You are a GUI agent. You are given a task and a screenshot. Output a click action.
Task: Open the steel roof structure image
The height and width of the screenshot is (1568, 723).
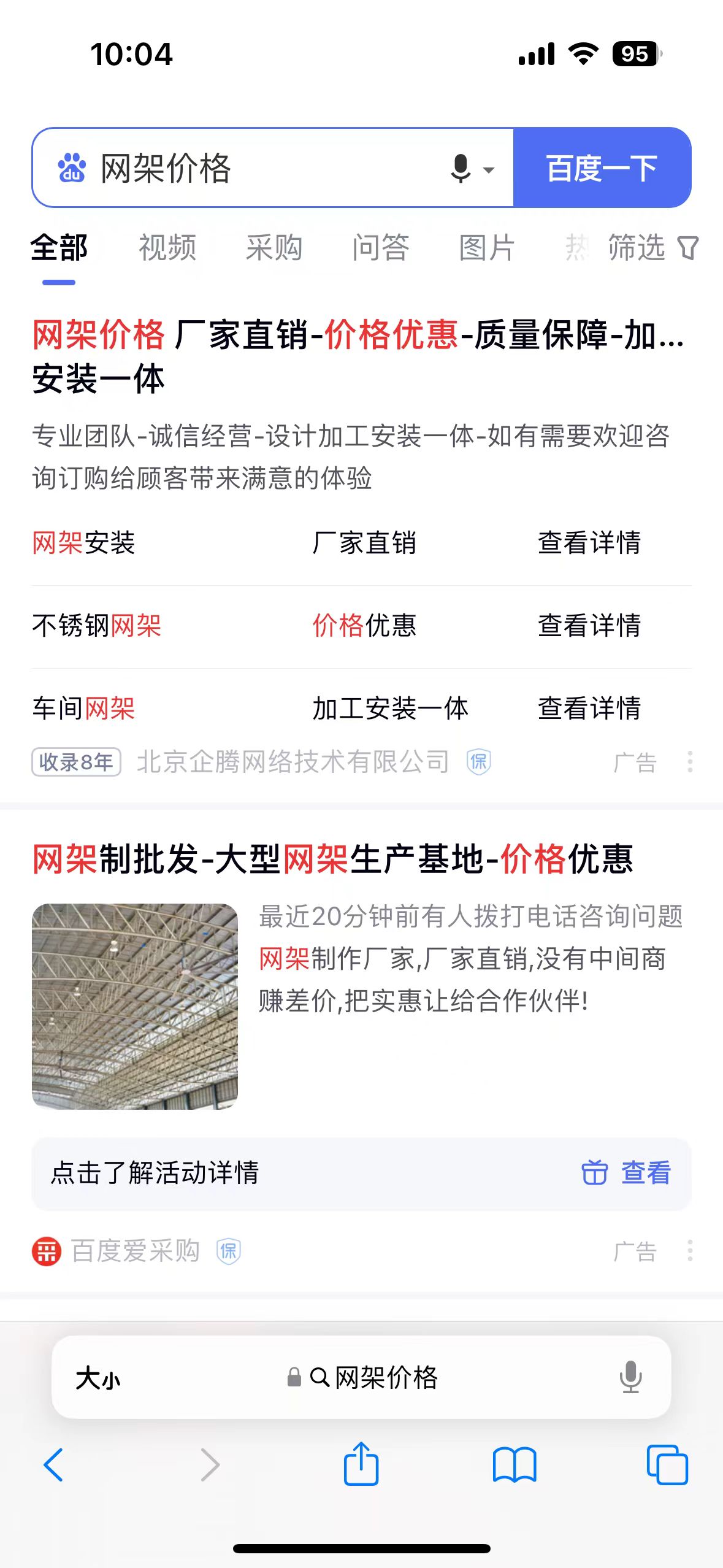coord(135,1006)
